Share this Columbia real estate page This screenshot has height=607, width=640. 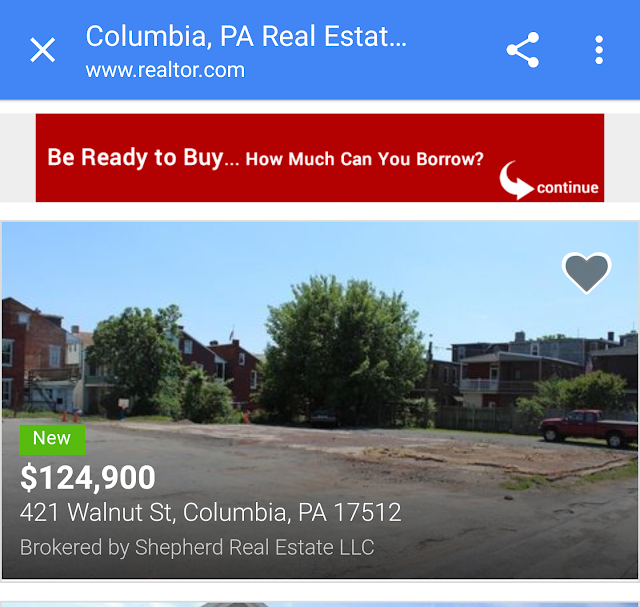click(x=522, y=50)
